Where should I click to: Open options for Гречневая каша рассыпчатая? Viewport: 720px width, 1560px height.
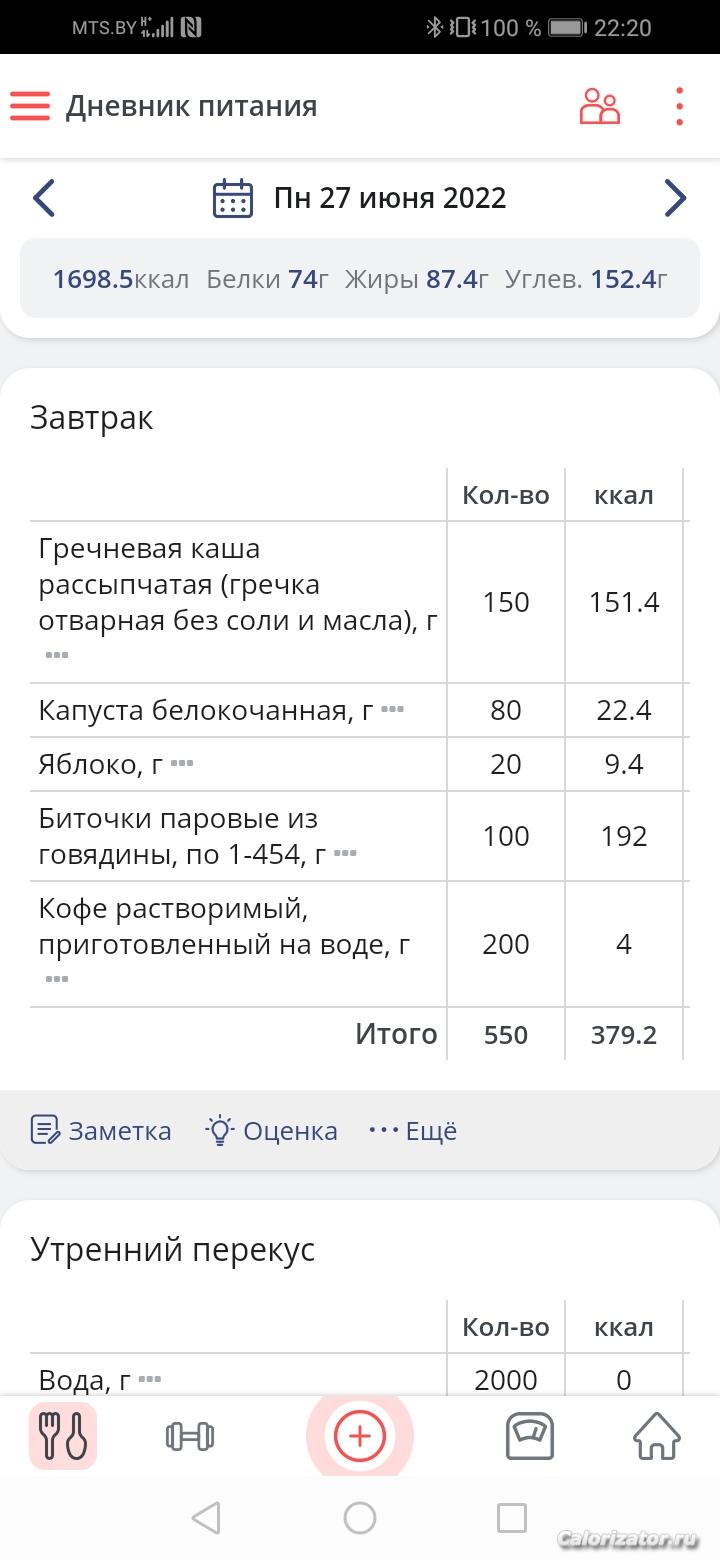pyautogui.click(x=57, y=655)
